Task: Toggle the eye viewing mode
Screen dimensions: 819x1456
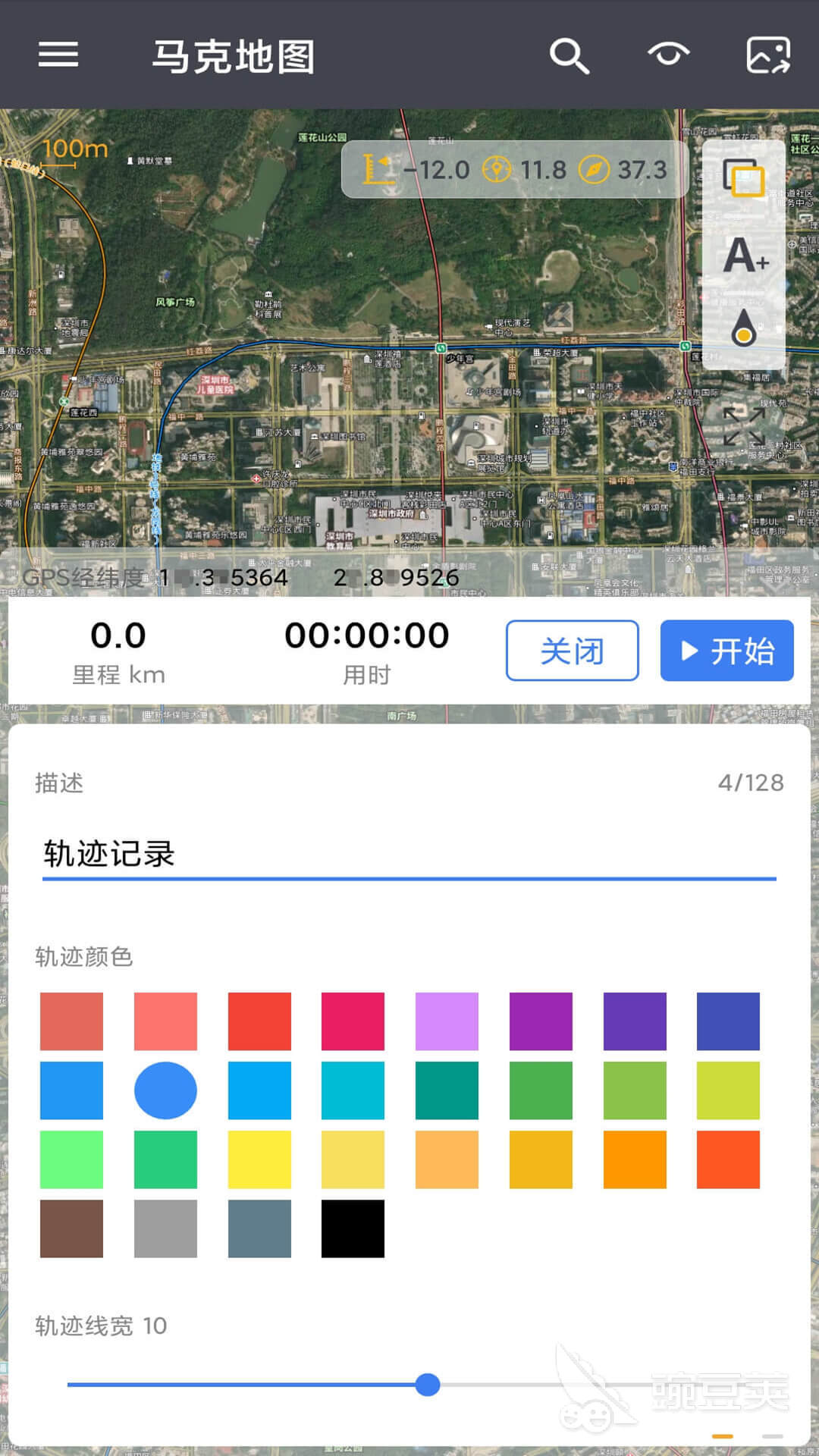Action: [670, 55]
